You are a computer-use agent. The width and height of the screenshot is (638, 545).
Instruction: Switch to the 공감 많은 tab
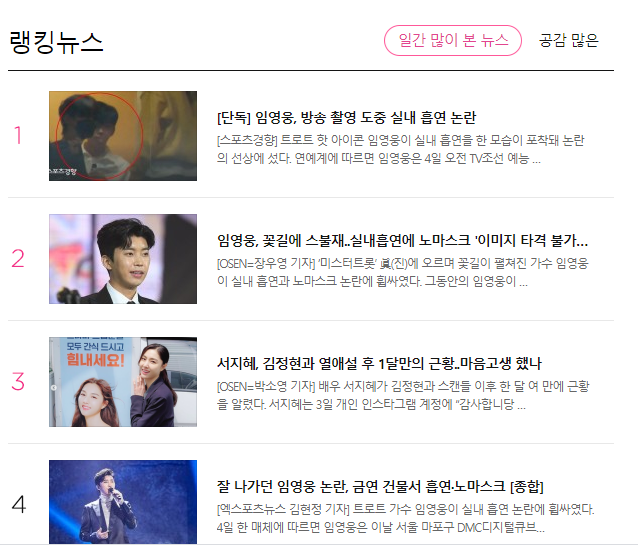(x=568, y=41)
